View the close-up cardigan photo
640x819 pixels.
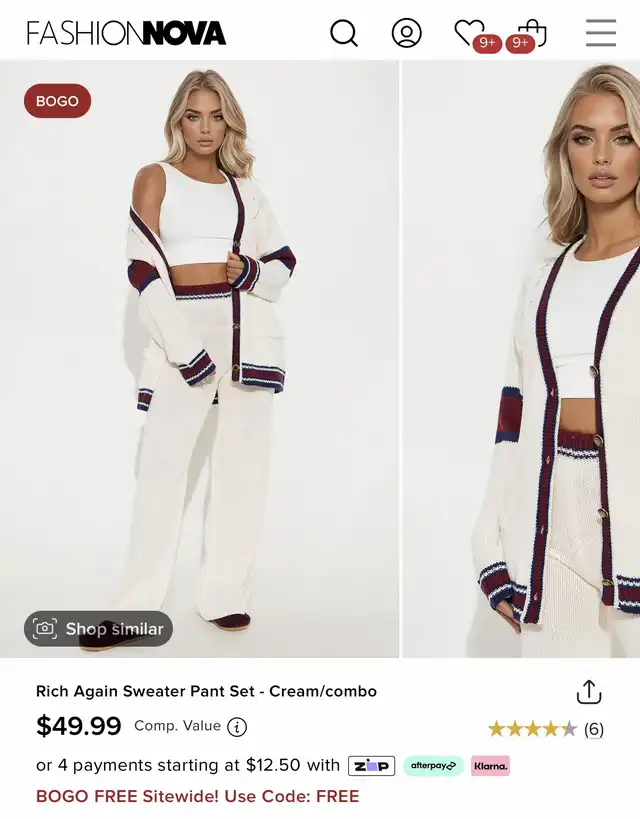click(522, 360)
